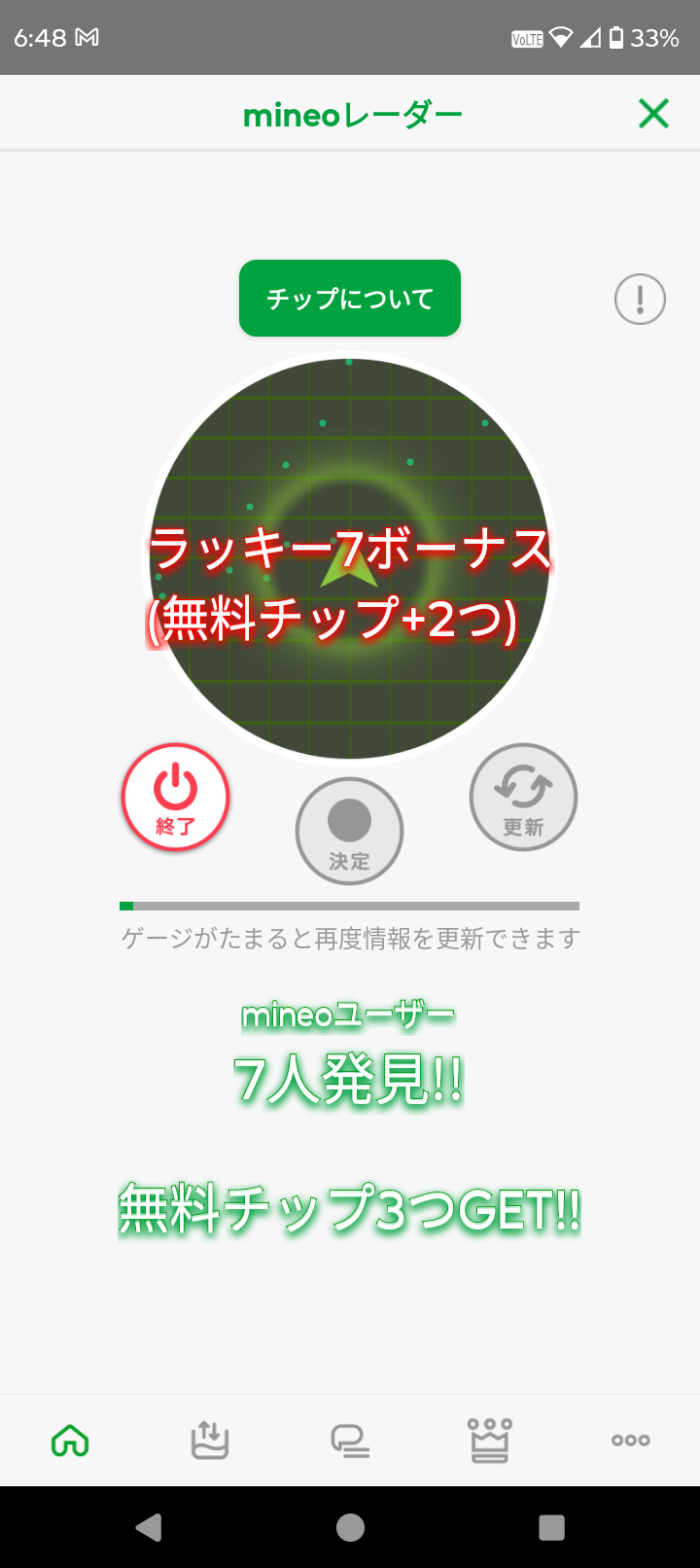Go to the home tab
Viewport: 700px width, 1568px height.
click(70, 1440)
